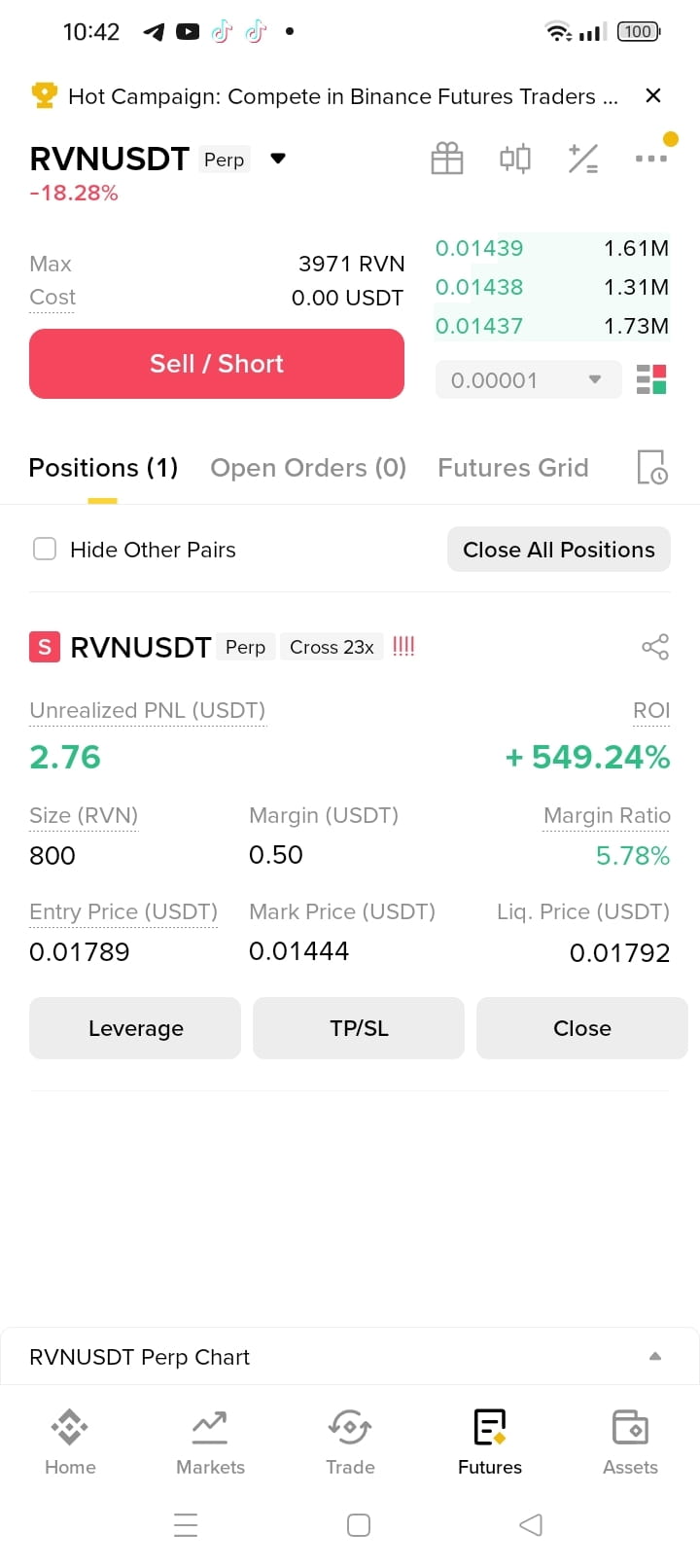Expand the RVNUSDT Perp Chart
700x1568 pixels.
pyautogui.click(x=350, y=1357)
